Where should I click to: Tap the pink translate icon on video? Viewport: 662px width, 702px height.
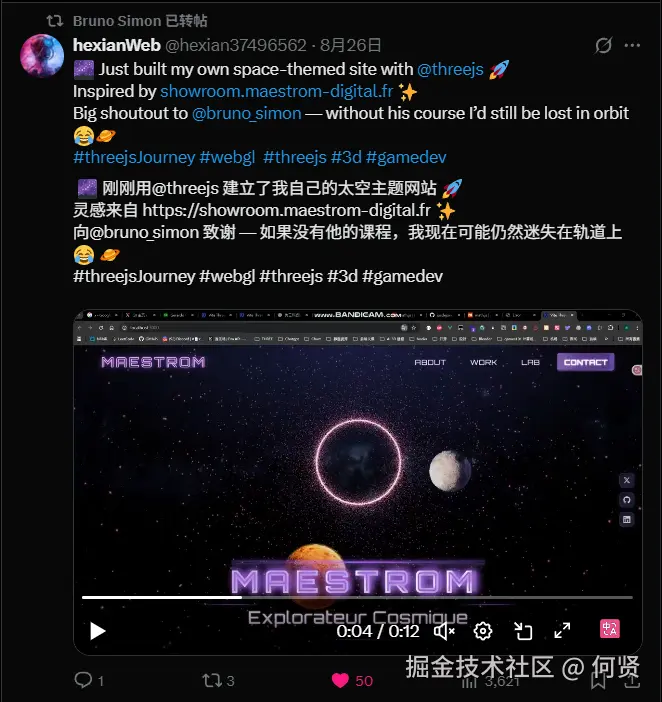609,629
